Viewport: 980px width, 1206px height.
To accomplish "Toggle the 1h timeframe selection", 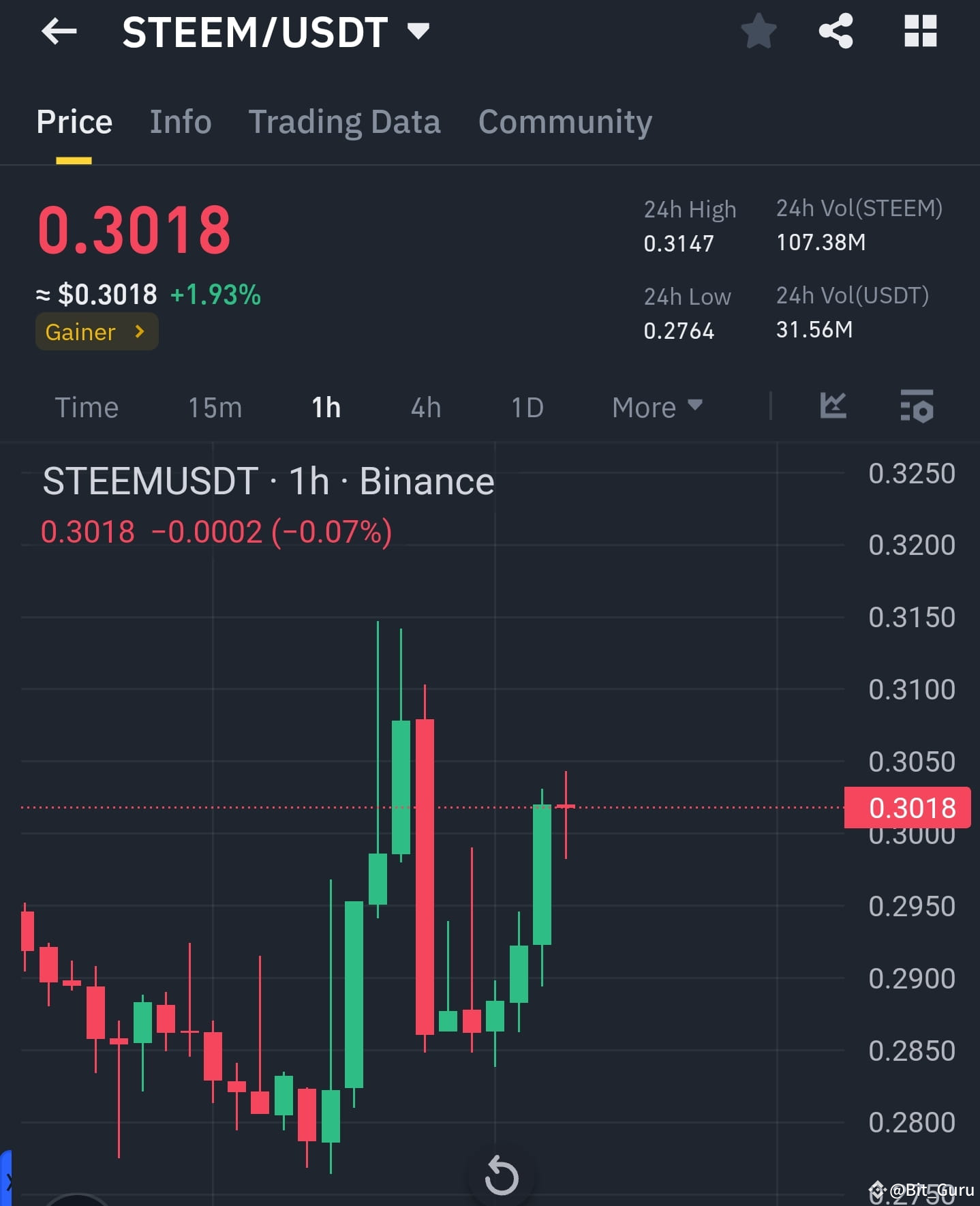I will (325, 406).
